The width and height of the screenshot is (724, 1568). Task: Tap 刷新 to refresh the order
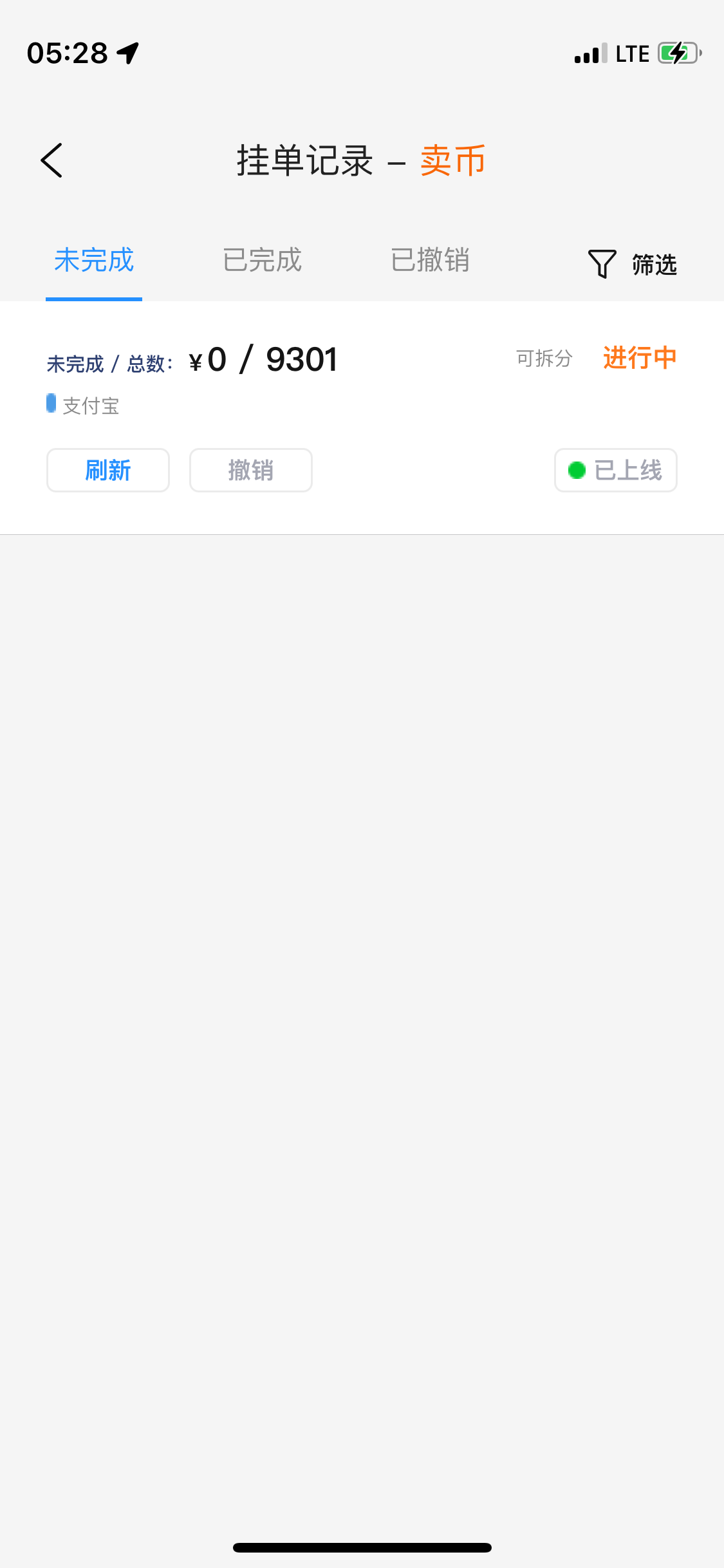(x=108, y=471)
